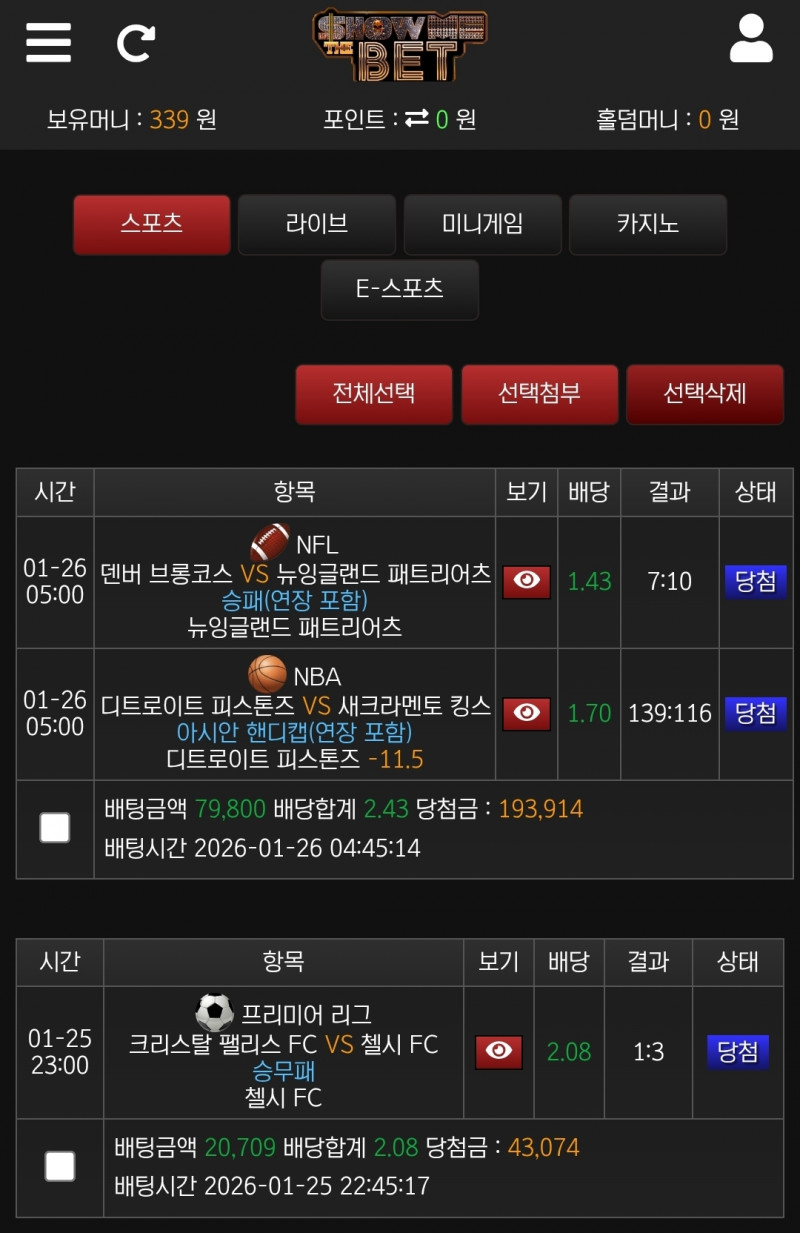The height and width of the screenshot is (1233, 800).
Task: Open the 카지노 tab
Action: 648,224
